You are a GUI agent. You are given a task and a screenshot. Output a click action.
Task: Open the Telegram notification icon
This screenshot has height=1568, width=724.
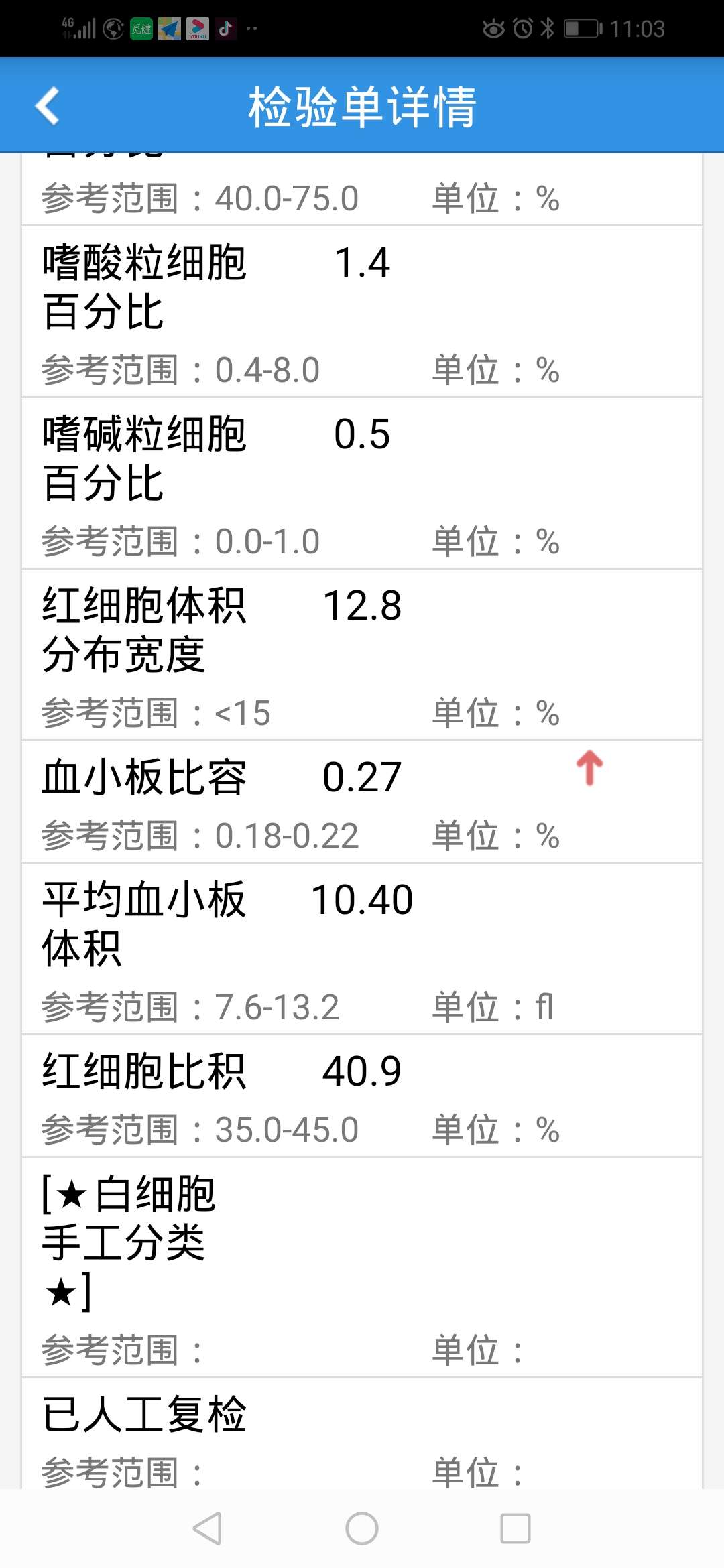pyautogui.click(x=169, y=28)
